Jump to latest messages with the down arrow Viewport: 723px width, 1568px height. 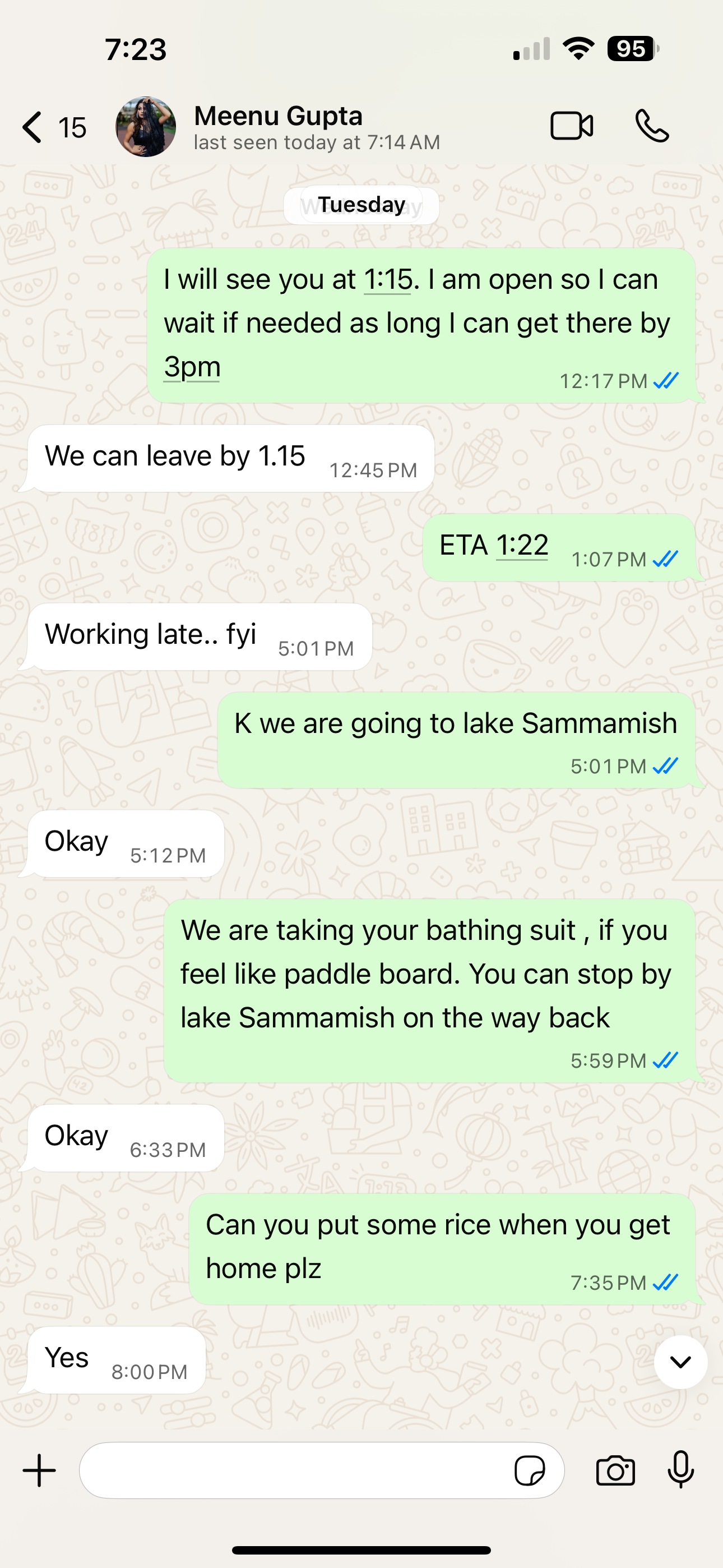tap(680, 1362)
